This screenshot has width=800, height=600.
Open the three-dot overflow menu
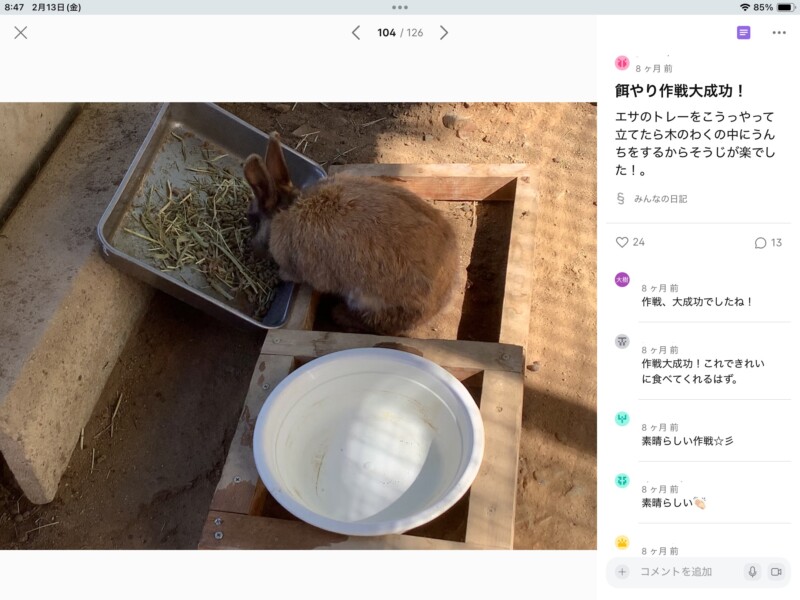(x=779, y=33)
